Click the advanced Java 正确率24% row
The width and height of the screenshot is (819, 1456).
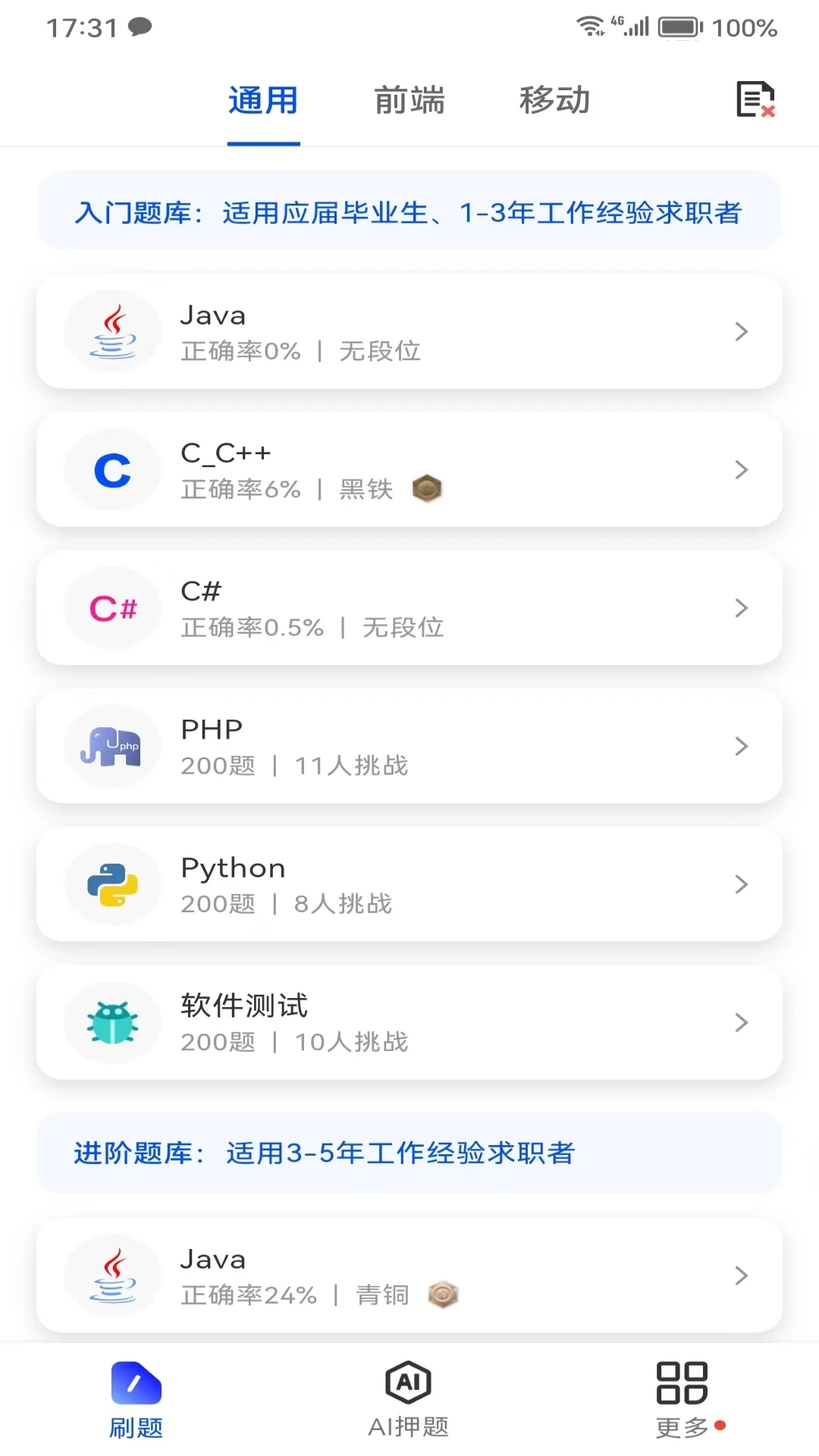click(409, 1276)
